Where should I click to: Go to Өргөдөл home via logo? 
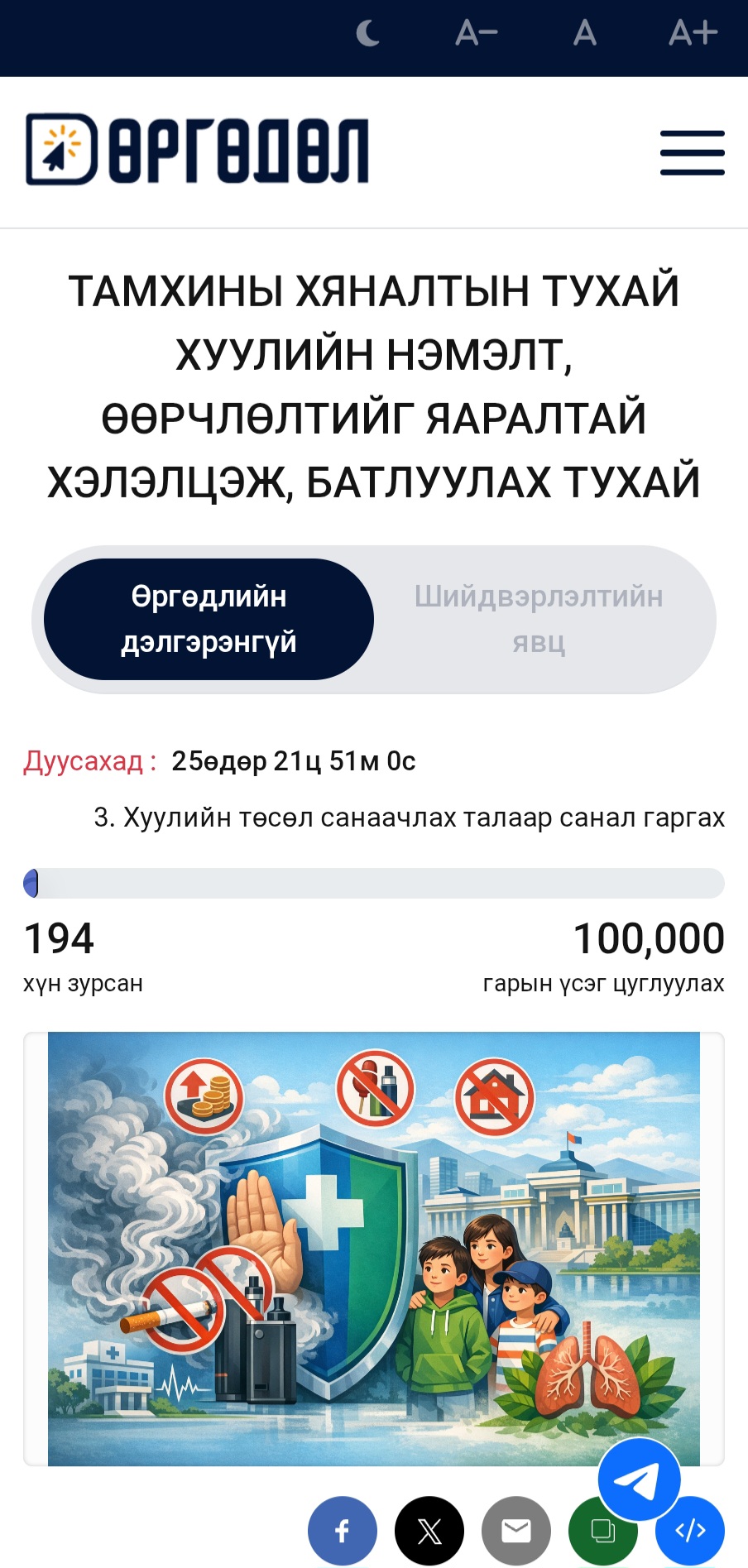click(x=197, y=150)
